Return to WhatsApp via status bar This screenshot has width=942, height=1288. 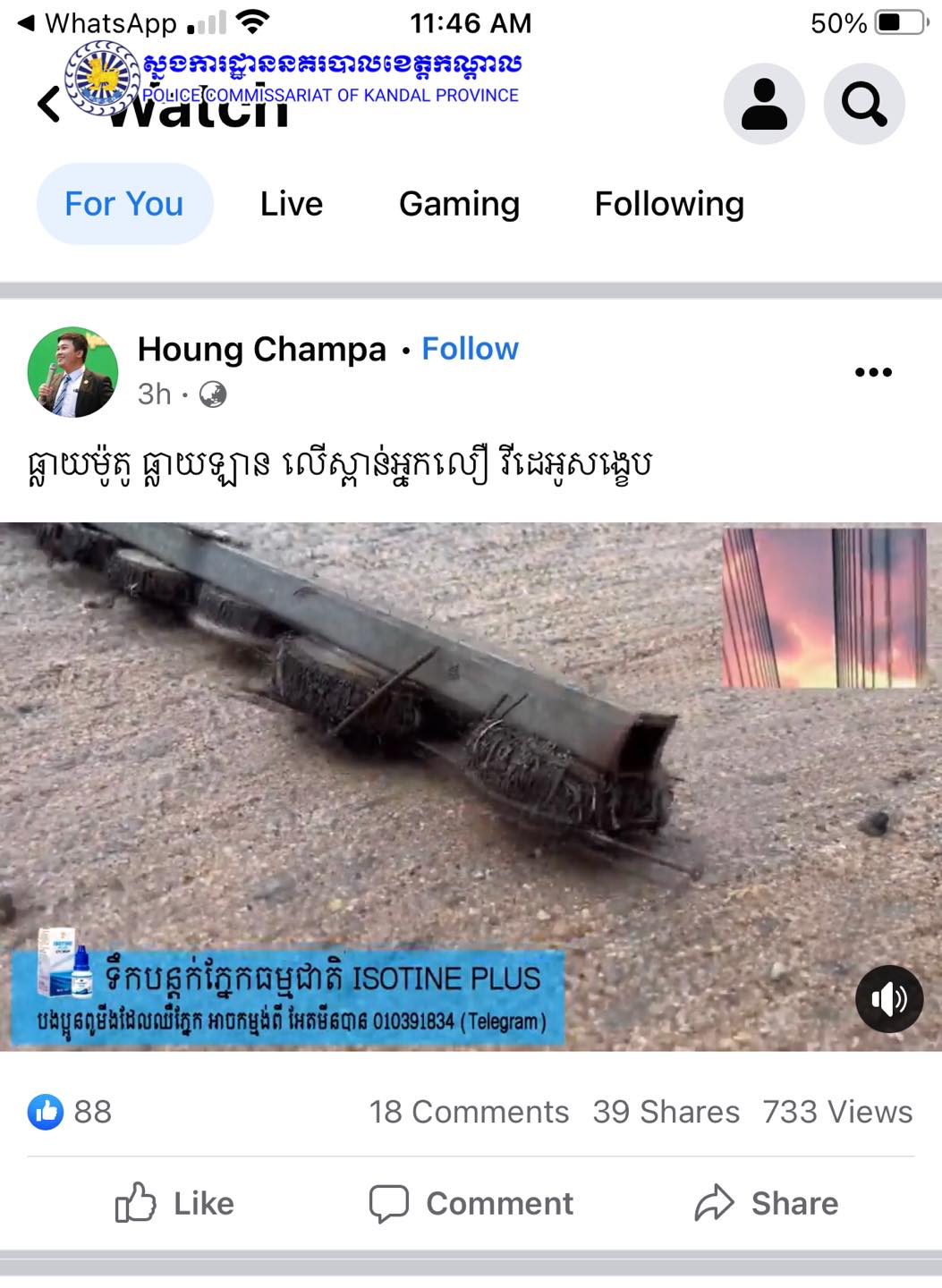coord(98,23)
